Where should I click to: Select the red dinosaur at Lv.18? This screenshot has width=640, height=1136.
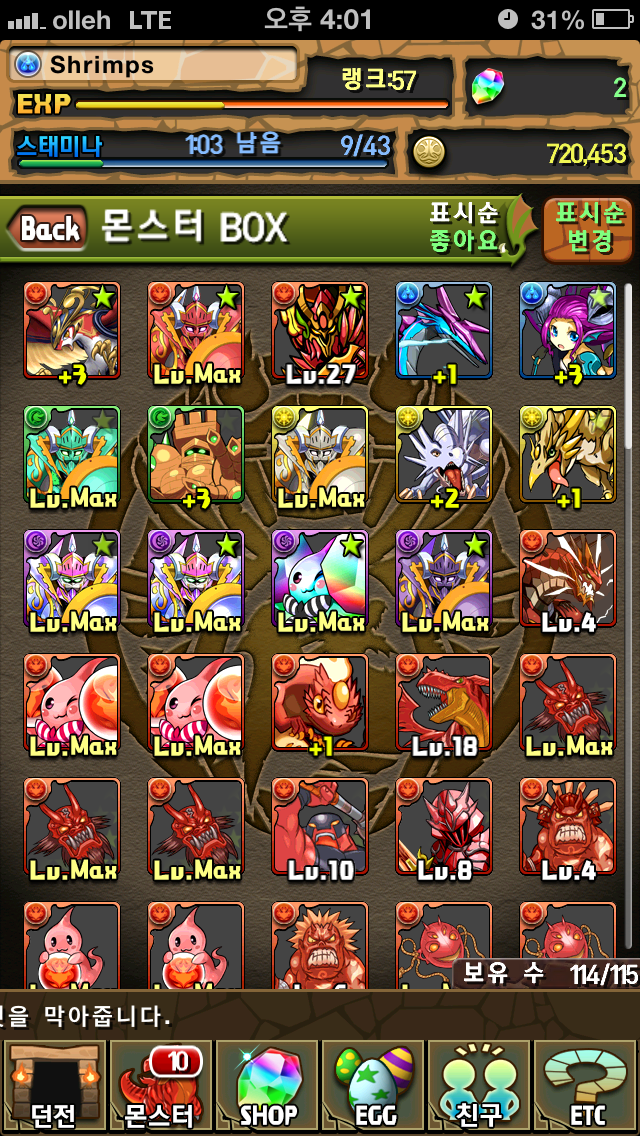point(444,702)
